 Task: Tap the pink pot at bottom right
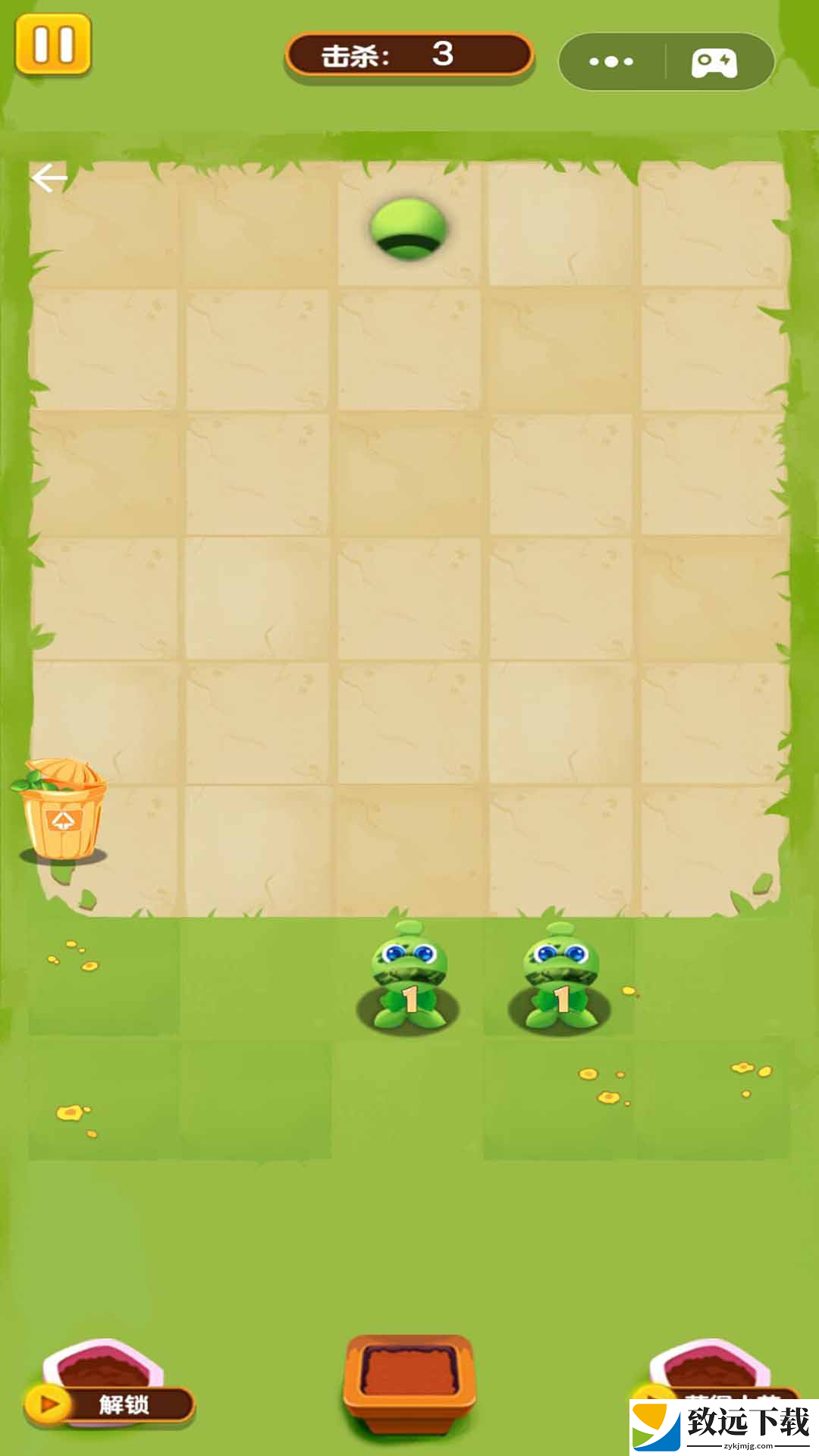point(711,1367)
